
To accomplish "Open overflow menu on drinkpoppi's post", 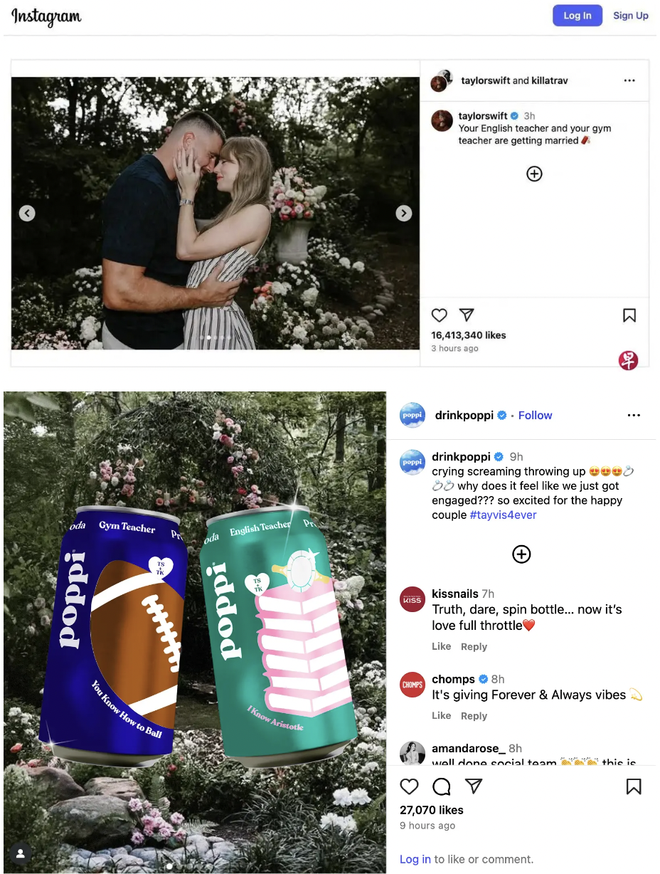I will [x=633, y=415].
